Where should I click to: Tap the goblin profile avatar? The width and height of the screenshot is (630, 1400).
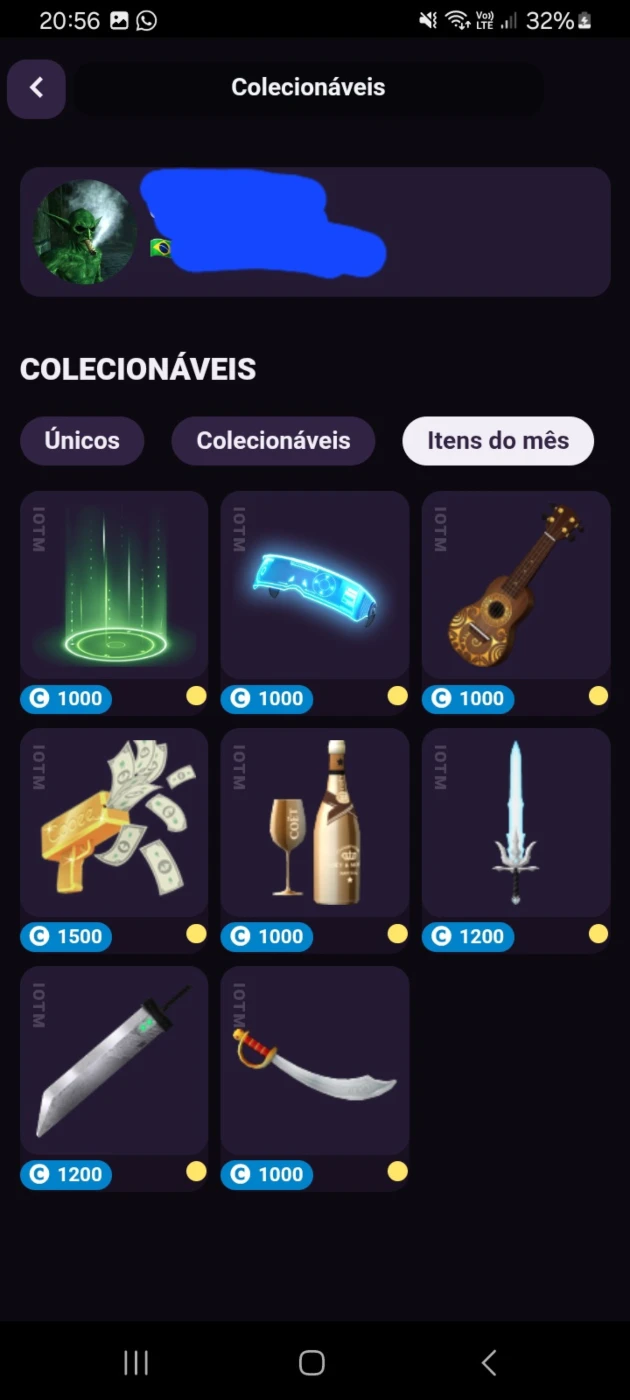(x=85, y=232)
